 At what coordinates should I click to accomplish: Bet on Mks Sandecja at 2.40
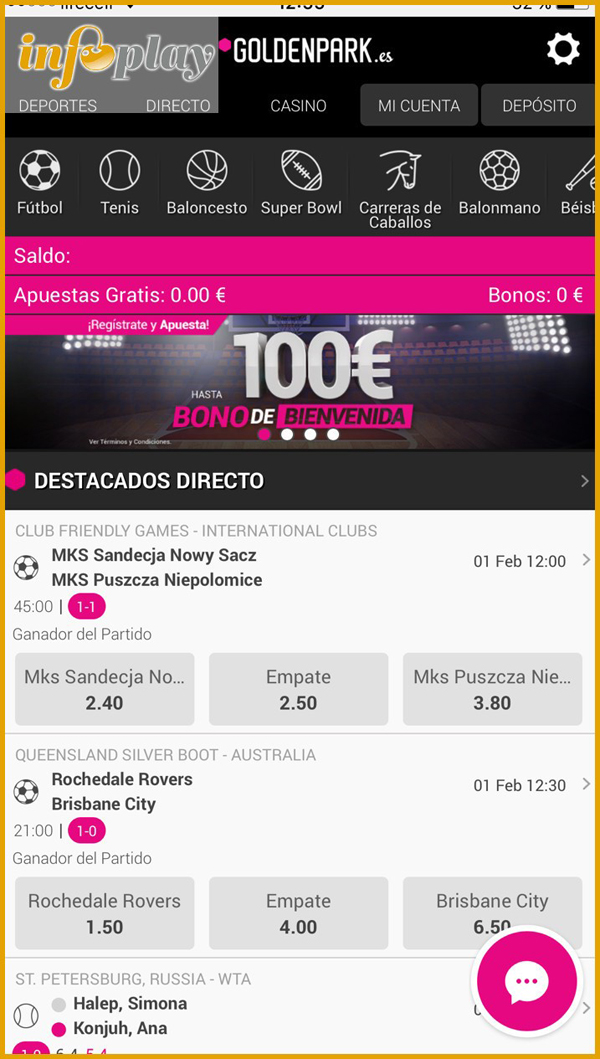[x=105, y=689]
